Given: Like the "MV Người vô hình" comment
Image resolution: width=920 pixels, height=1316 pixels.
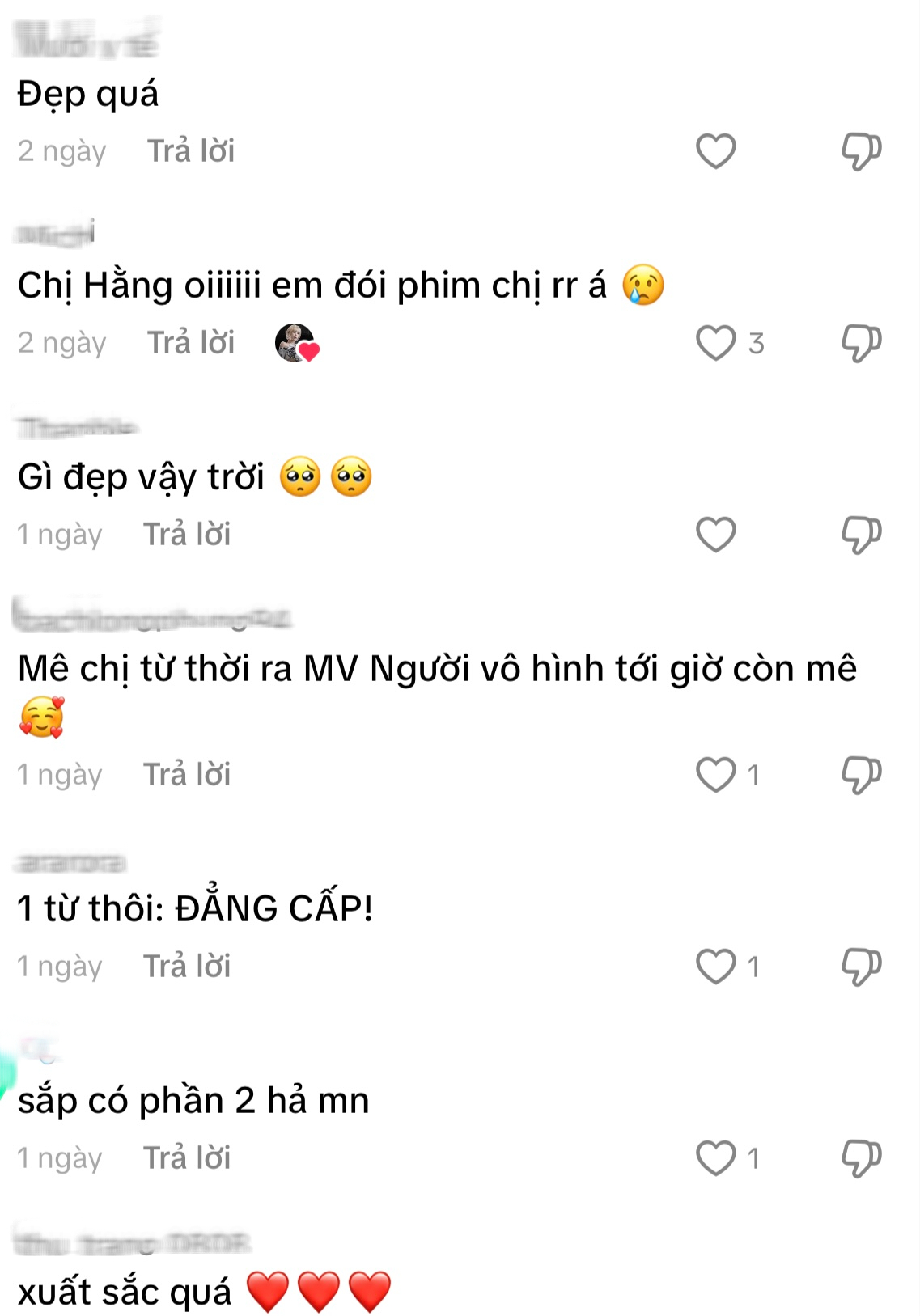Looking at the screenshot, I should (715, 775).
